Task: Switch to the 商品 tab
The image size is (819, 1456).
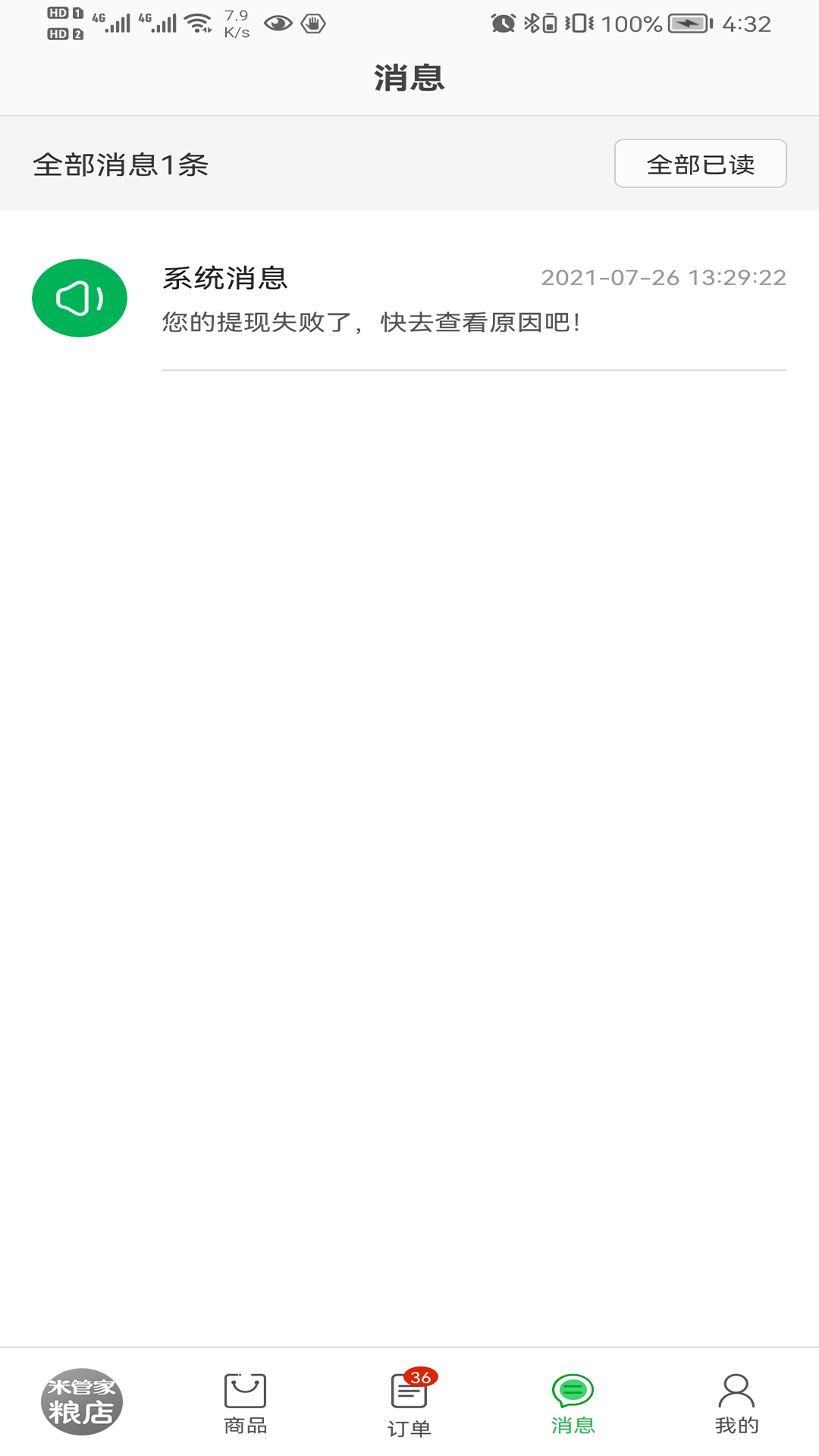Action: 245,1404
